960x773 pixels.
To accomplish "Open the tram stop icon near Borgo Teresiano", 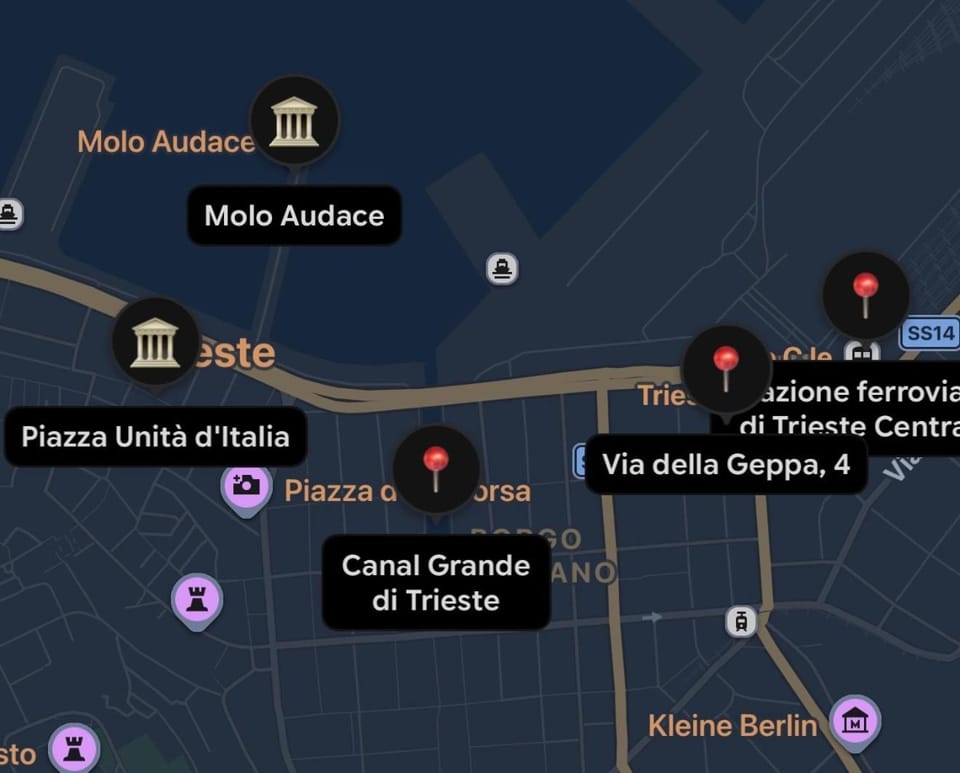I will click(x=741, y=621).
